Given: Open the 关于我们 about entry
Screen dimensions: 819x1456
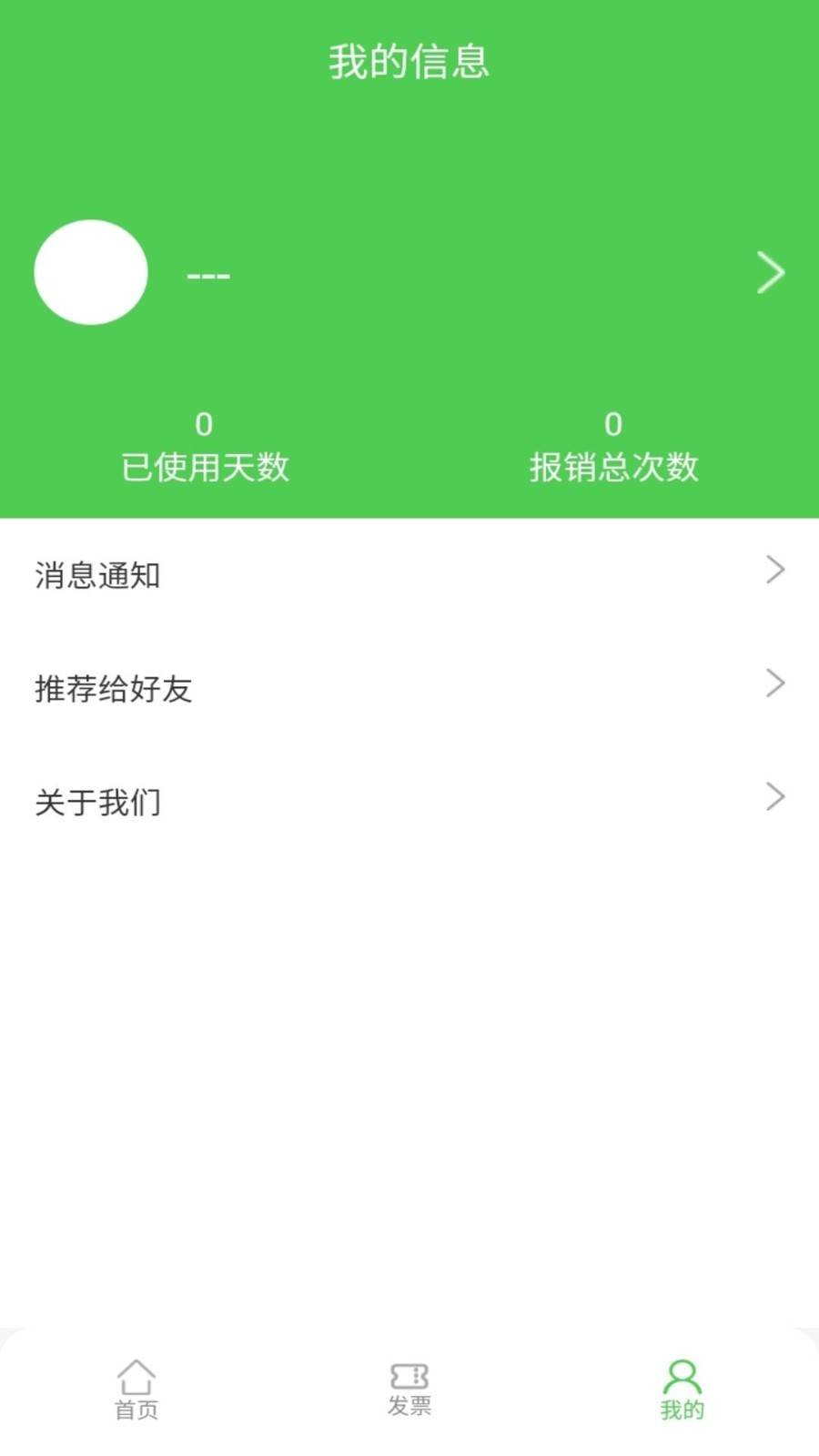Looking at the screenshot, I should tap(97, 803).
